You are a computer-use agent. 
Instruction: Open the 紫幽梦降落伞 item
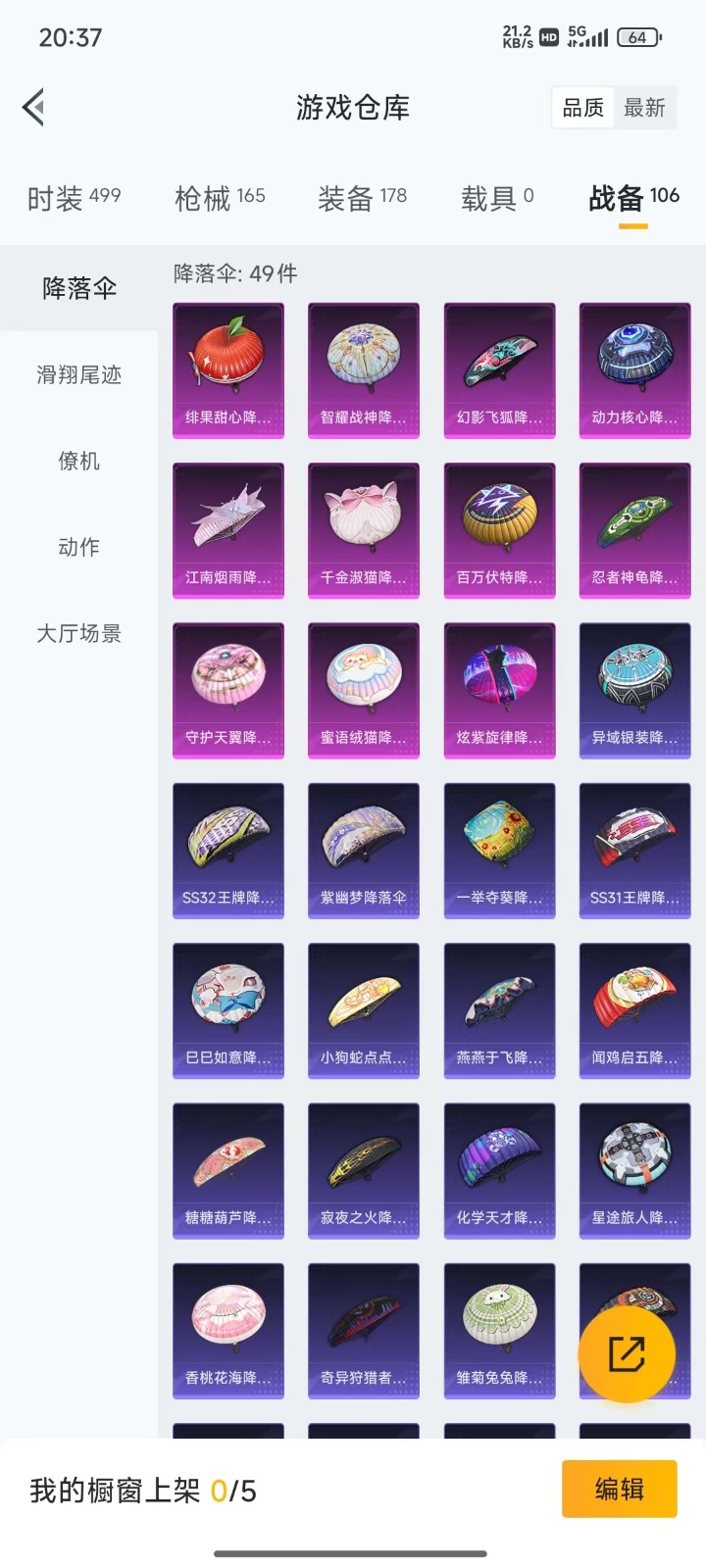point(364,850)
